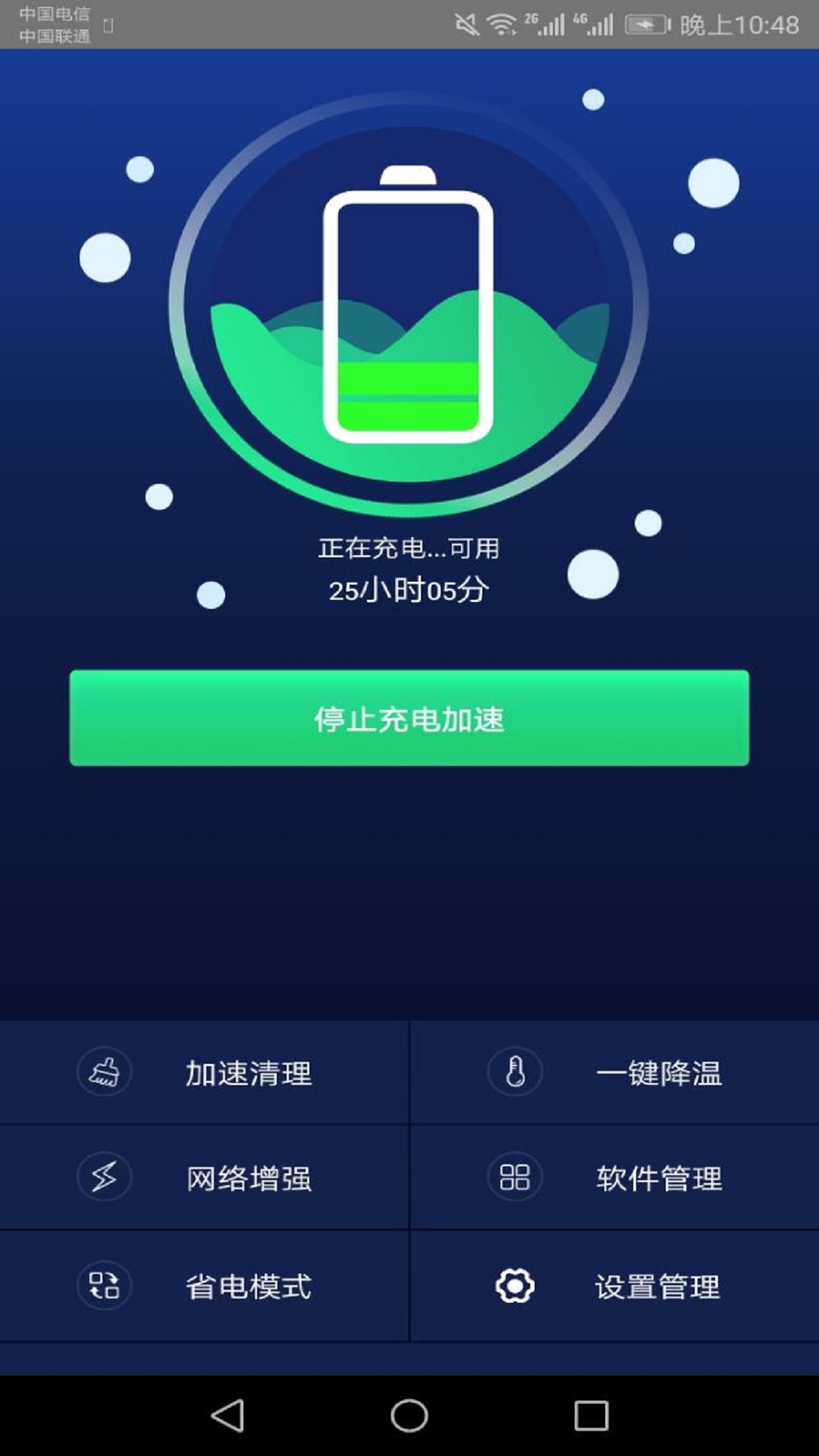Screen dimensions: 819x1456
Task: Return to the home screen
Action: 409,1415
